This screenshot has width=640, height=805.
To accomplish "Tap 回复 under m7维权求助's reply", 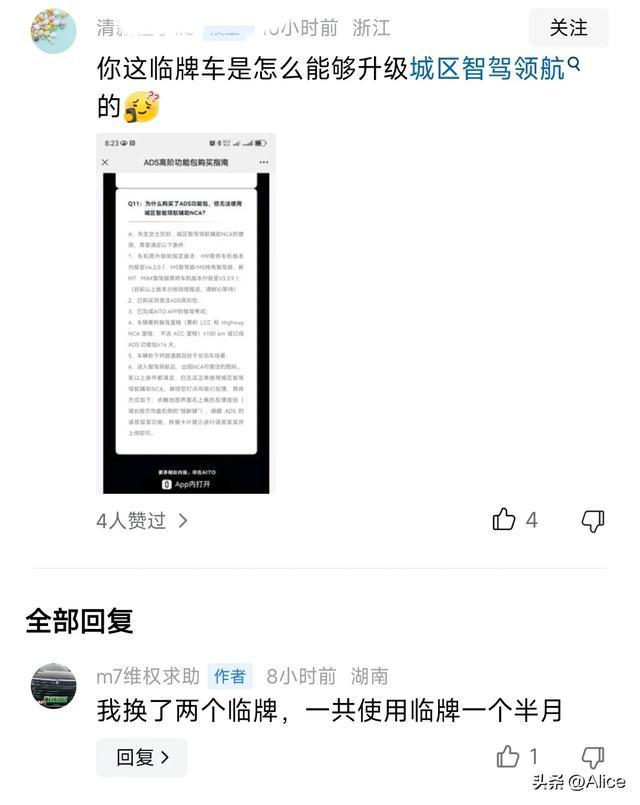I will [142, 757].
